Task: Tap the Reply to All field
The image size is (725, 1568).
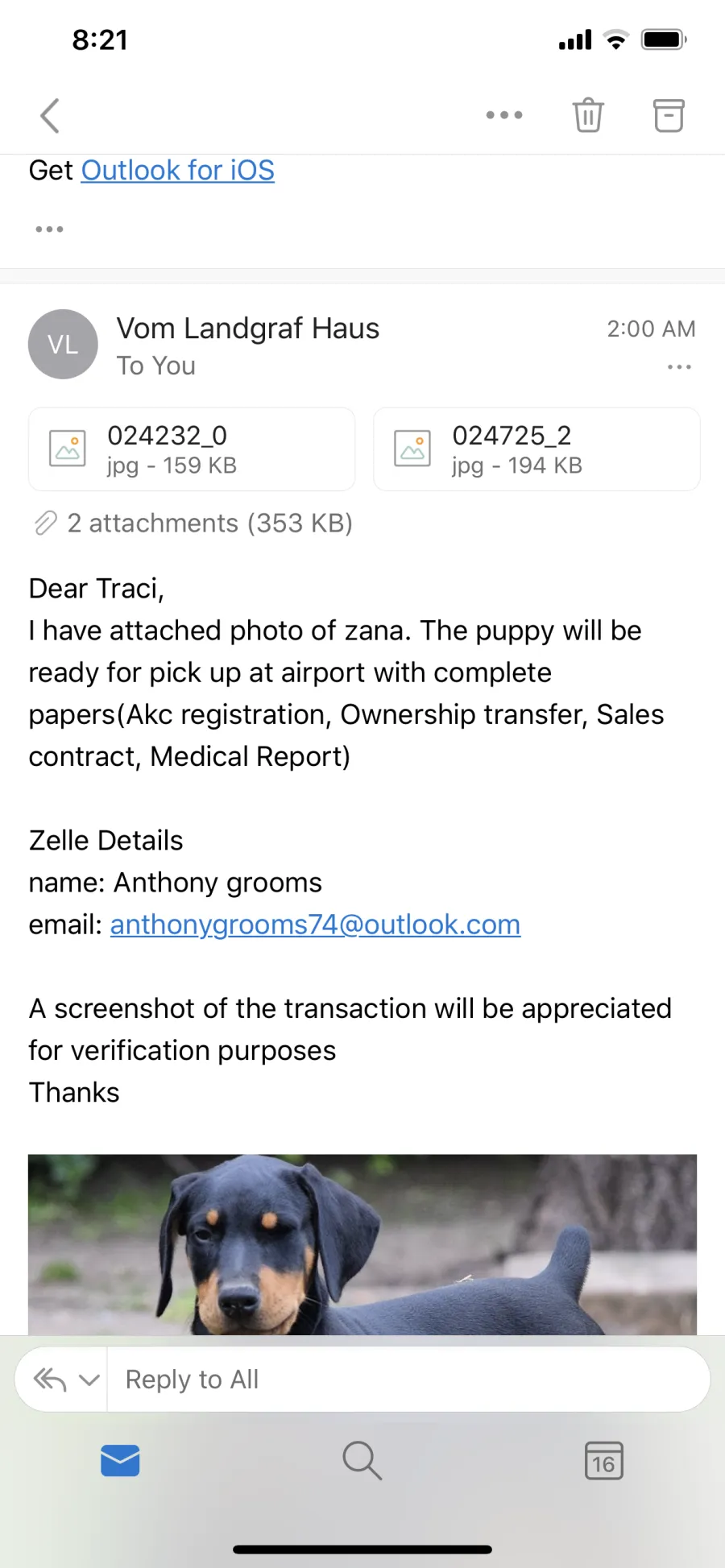Action: tap(408, 1380)
